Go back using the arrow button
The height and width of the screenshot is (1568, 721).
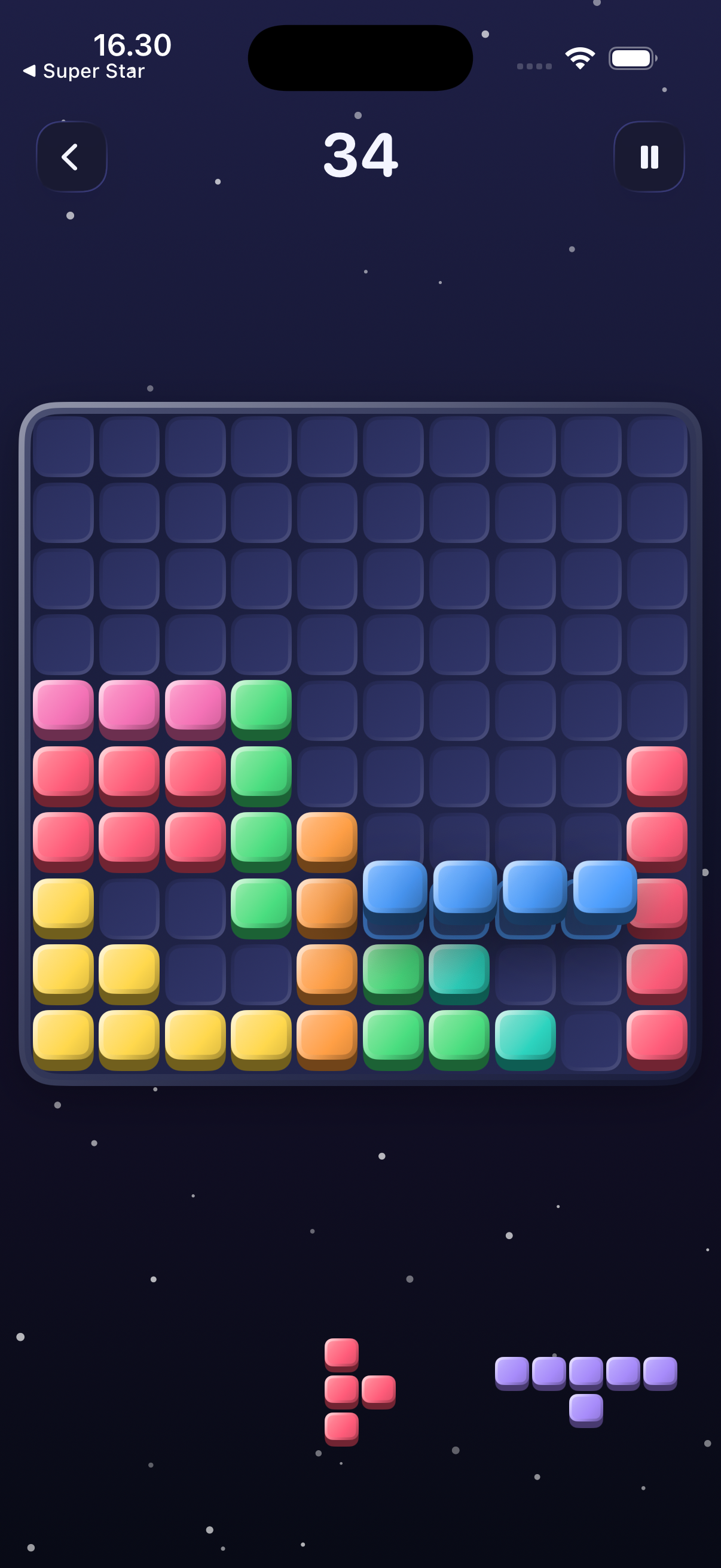pyautogui.click(x=72, y=157)
